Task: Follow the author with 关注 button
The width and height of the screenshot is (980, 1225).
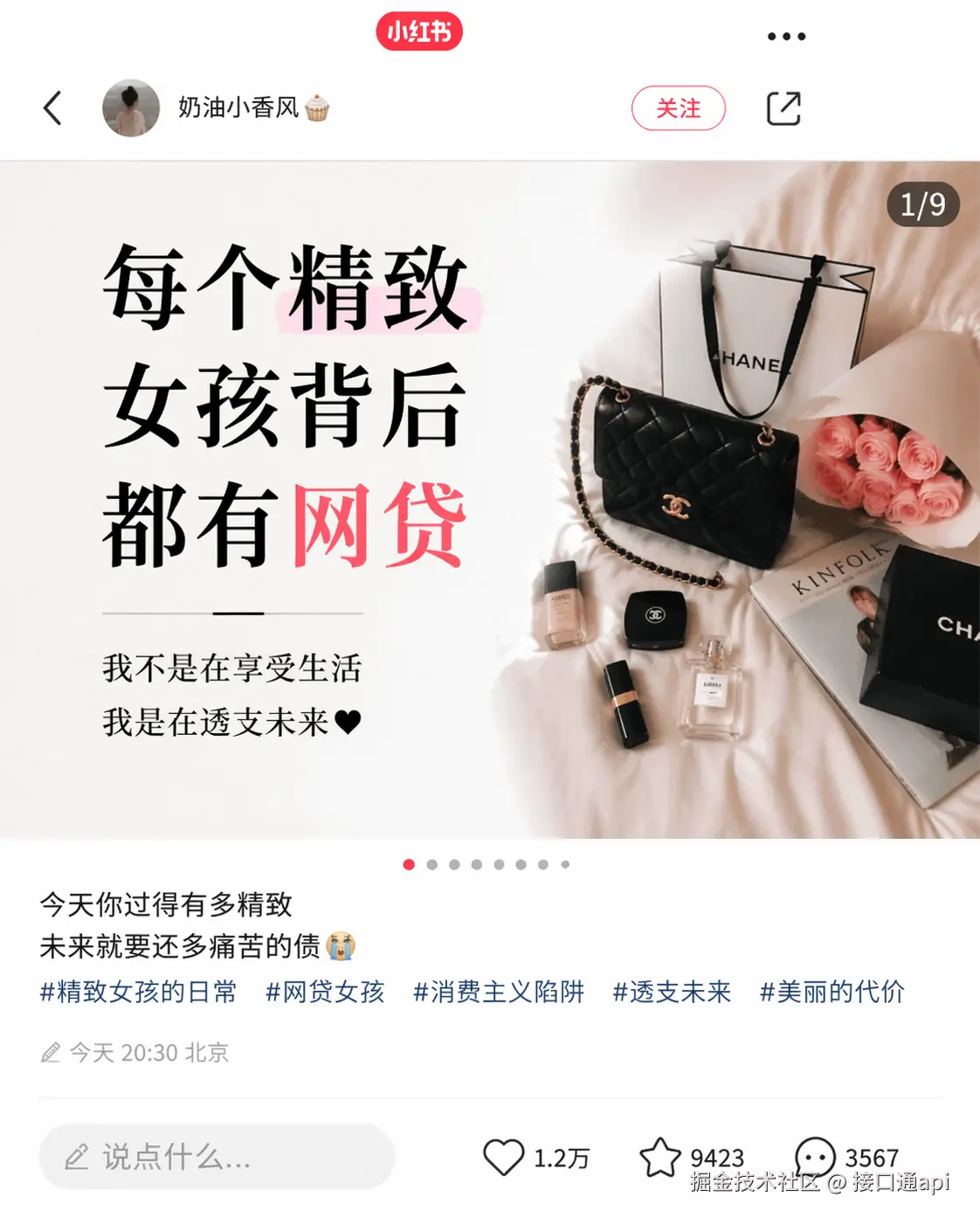Action: 678,108
